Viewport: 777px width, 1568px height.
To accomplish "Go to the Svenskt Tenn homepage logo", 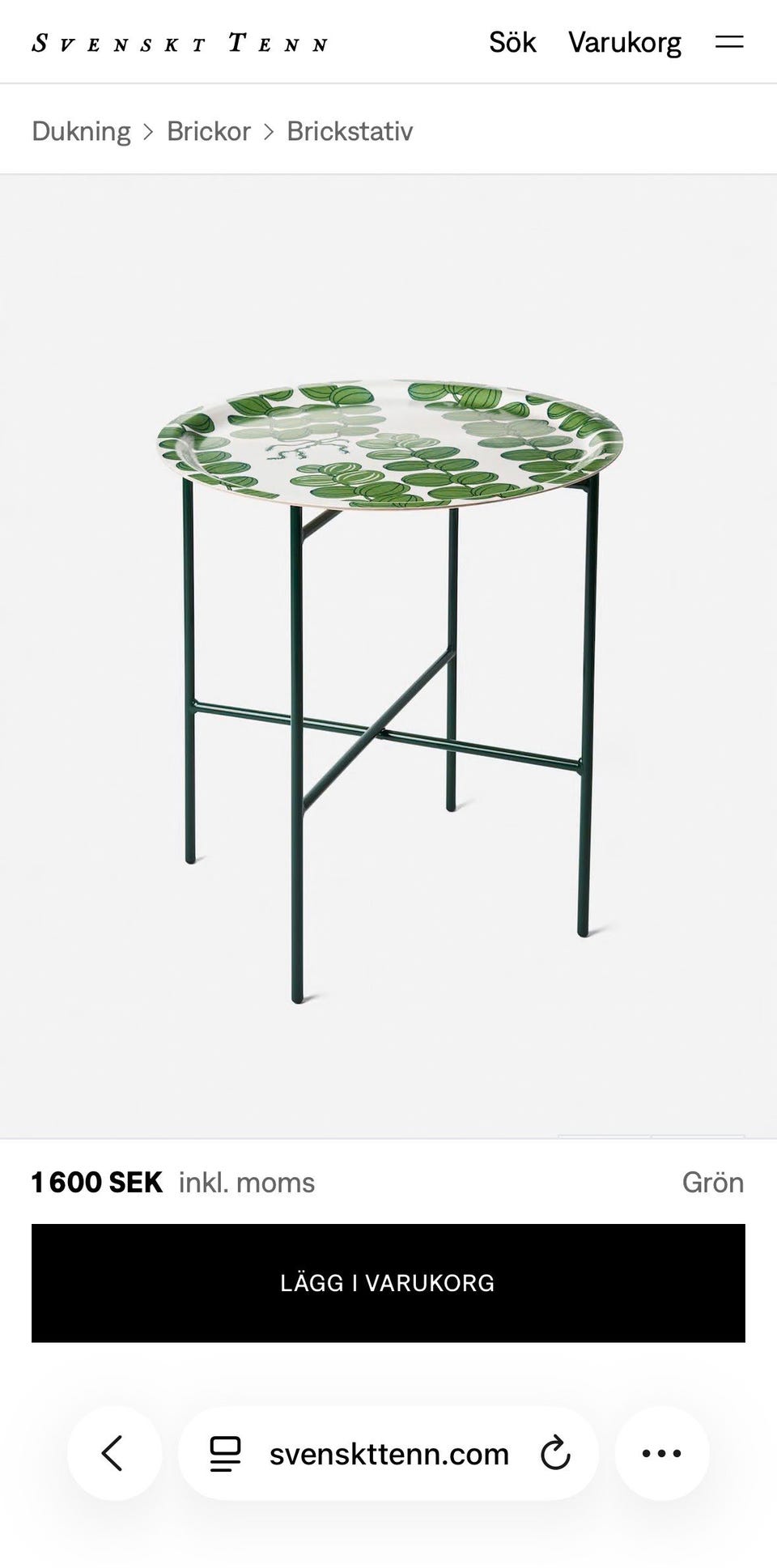I will pos(180,43).
